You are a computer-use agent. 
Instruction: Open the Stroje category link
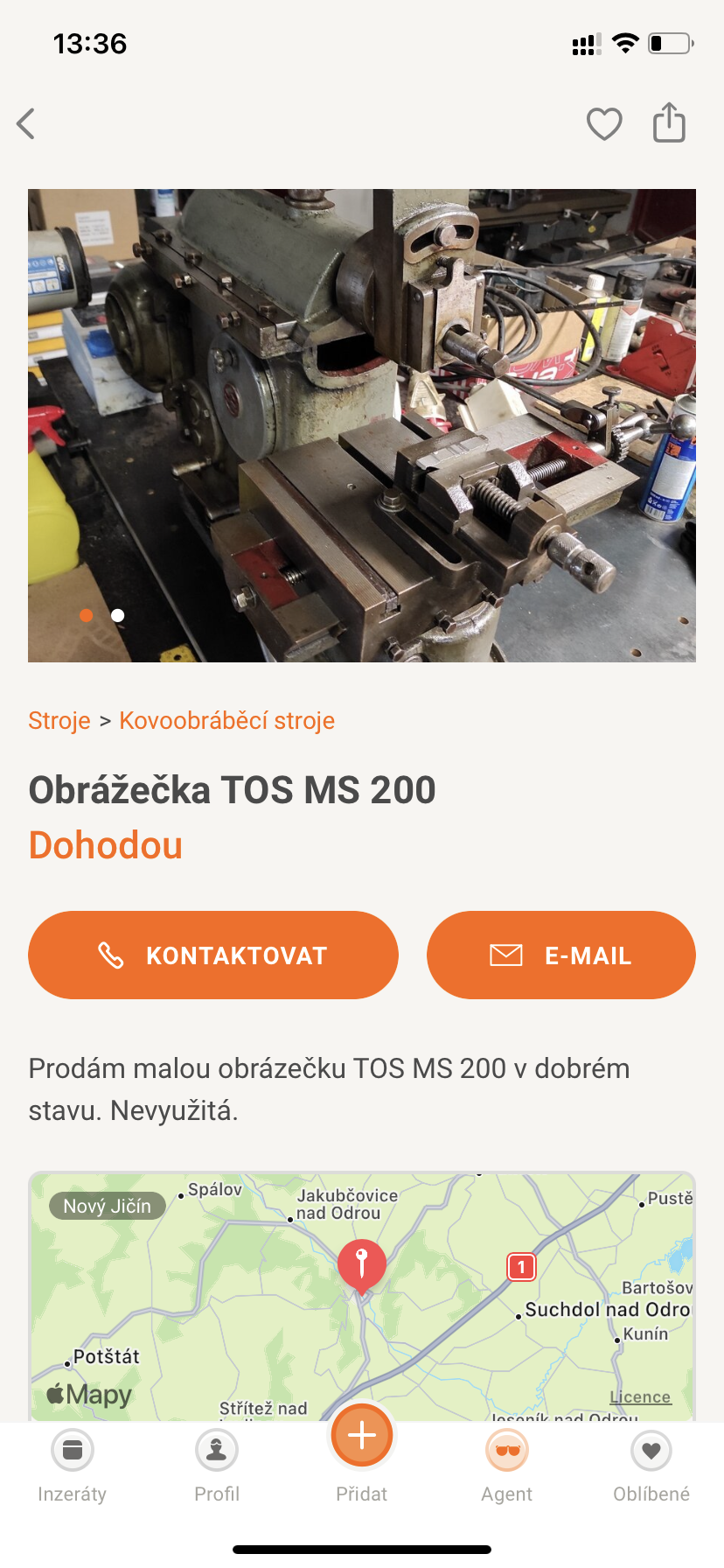59,720
